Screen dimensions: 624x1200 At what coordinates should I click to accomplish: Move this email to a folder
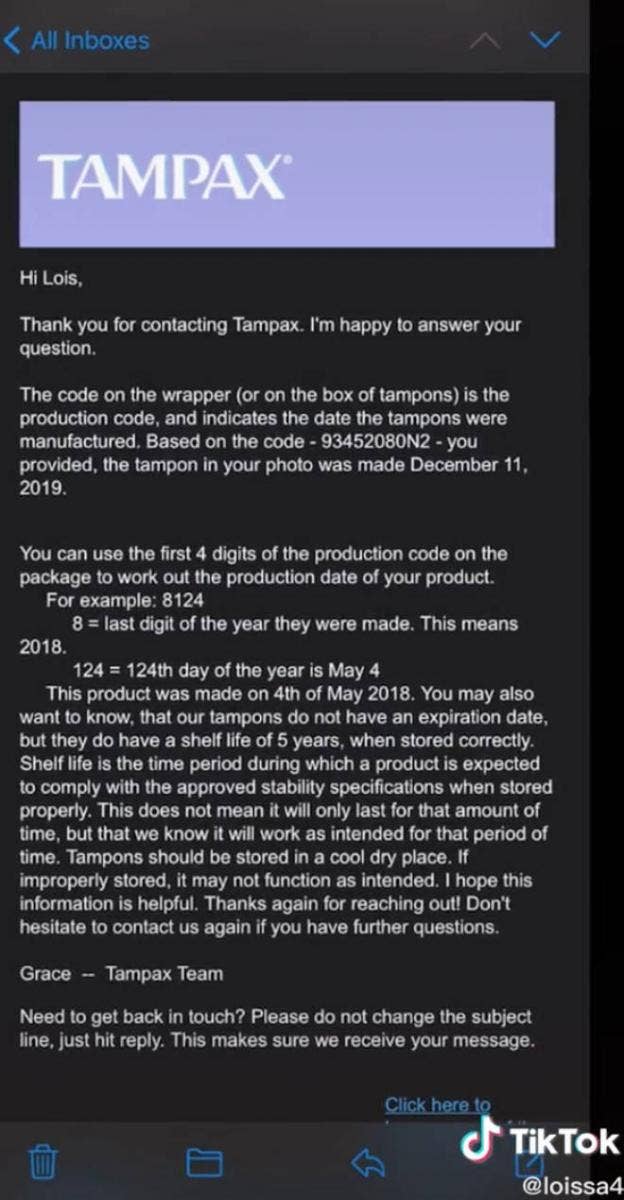point(204,1161)
